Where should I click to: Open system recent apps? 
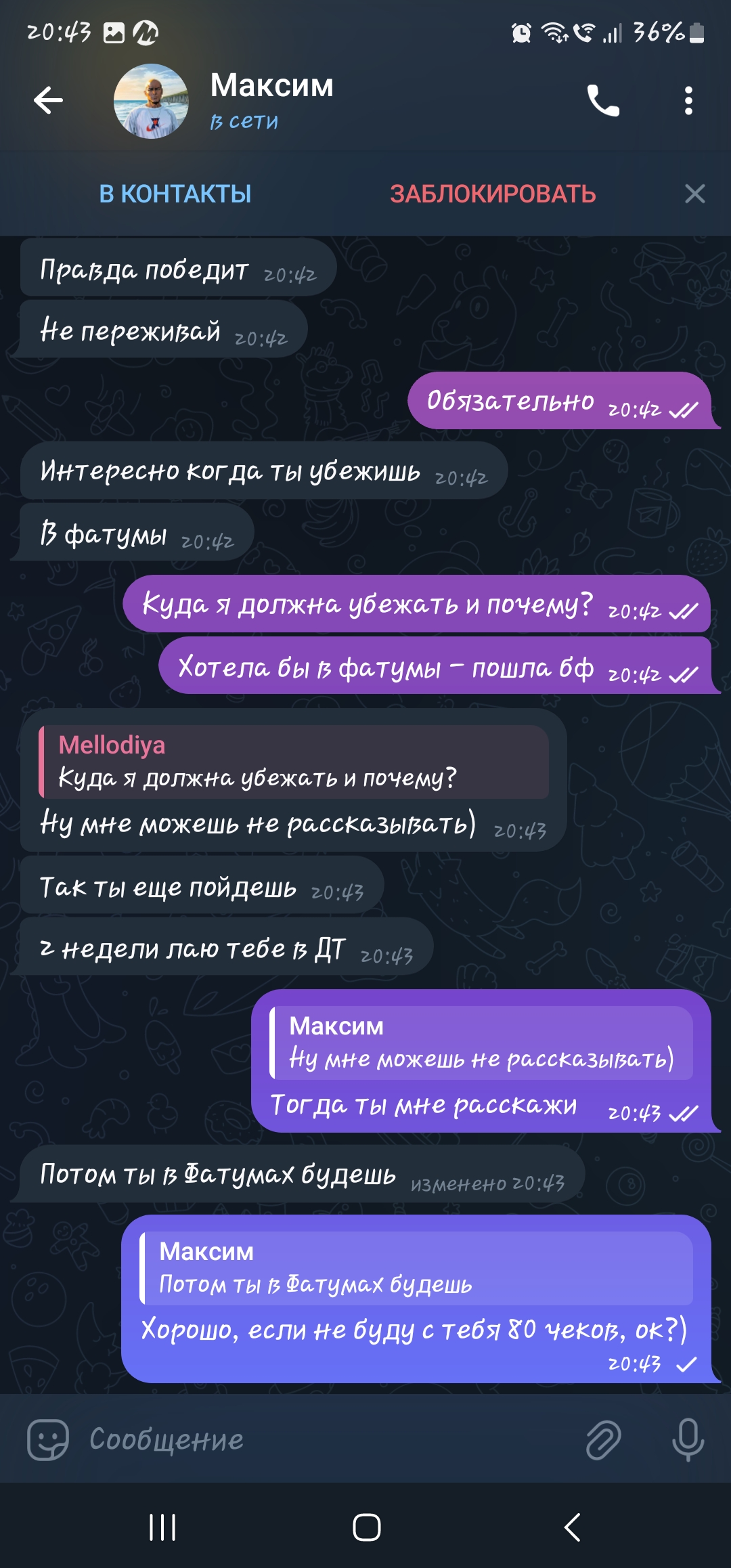(x=162, y=1527)
